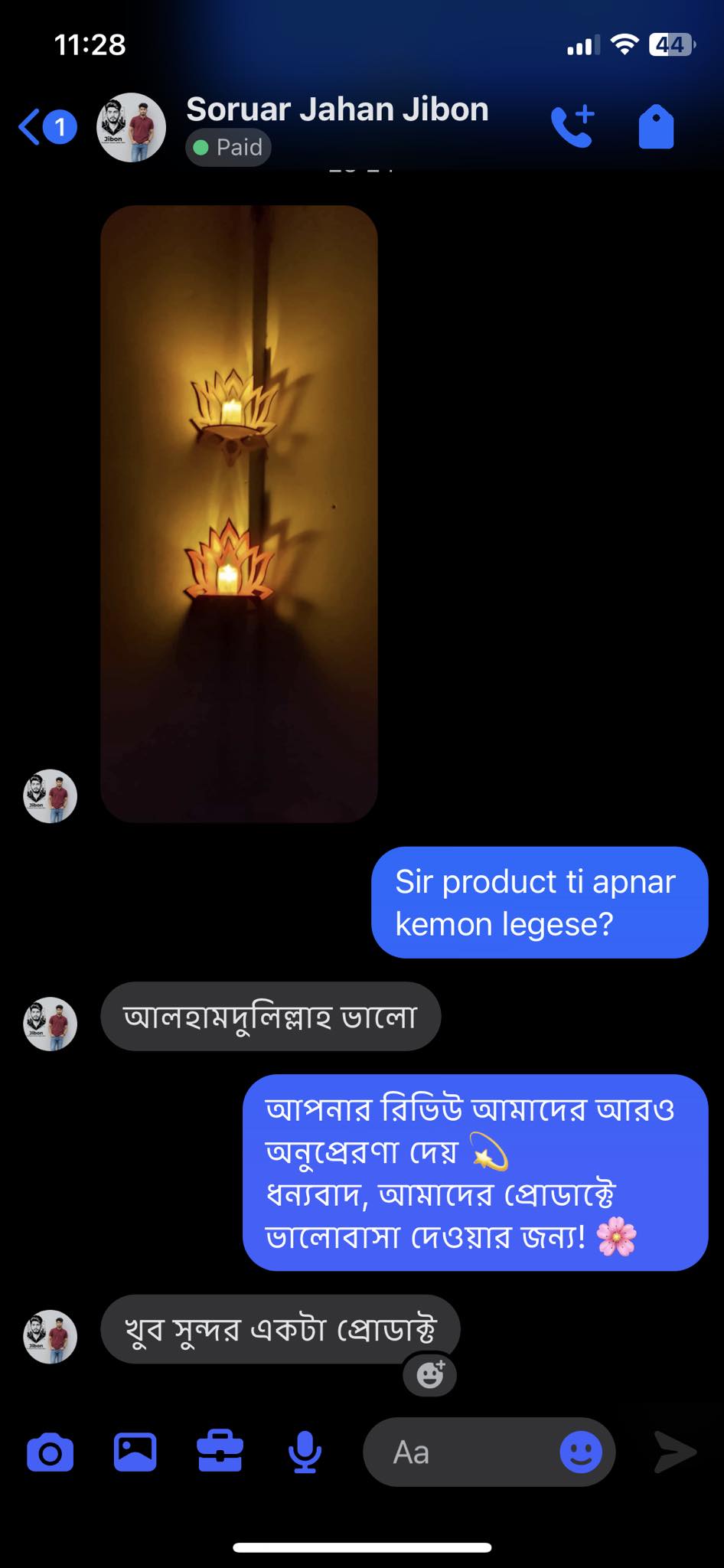View the candle holder photo full screen
Viewport: 724px width, 1568px height.
point(239,513)
